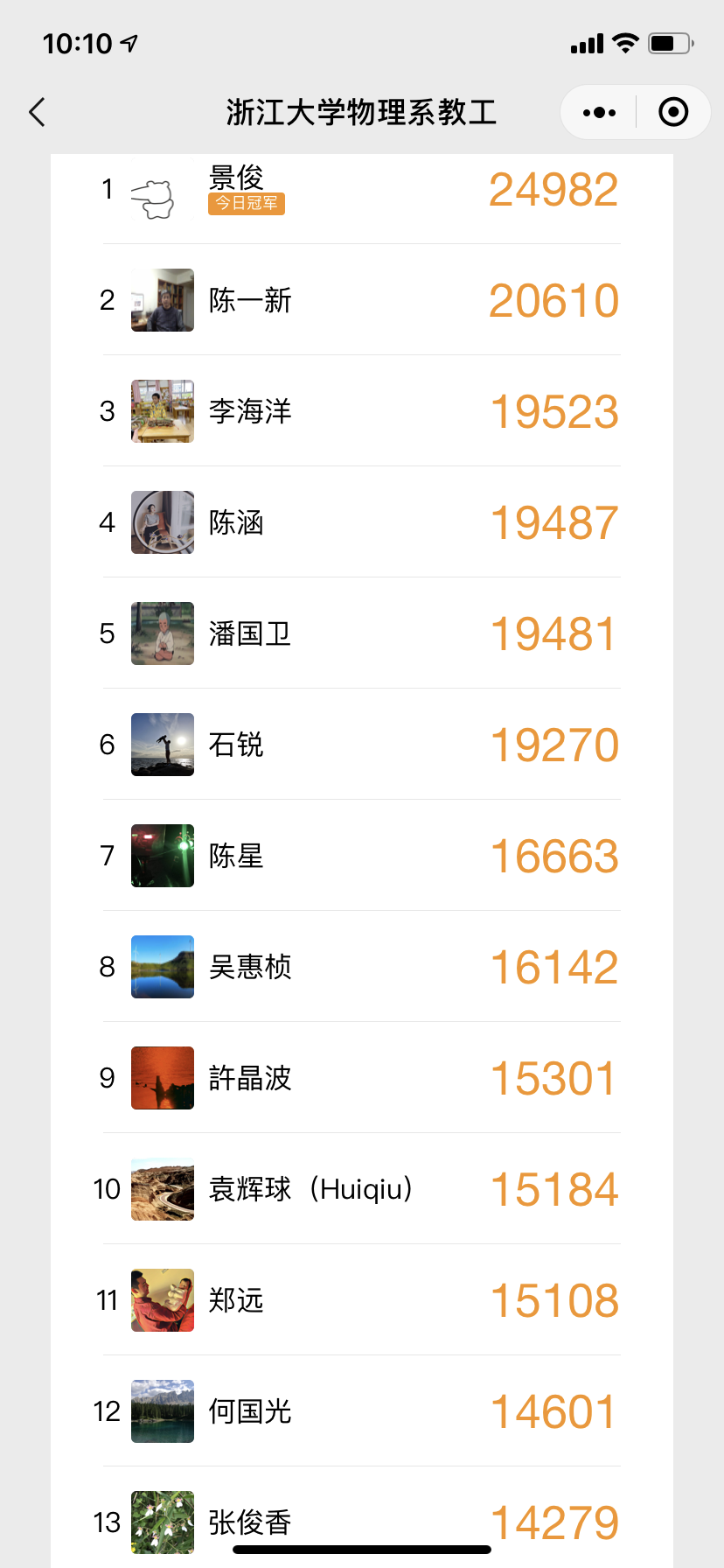Open 何国光's step entry

361,1411
